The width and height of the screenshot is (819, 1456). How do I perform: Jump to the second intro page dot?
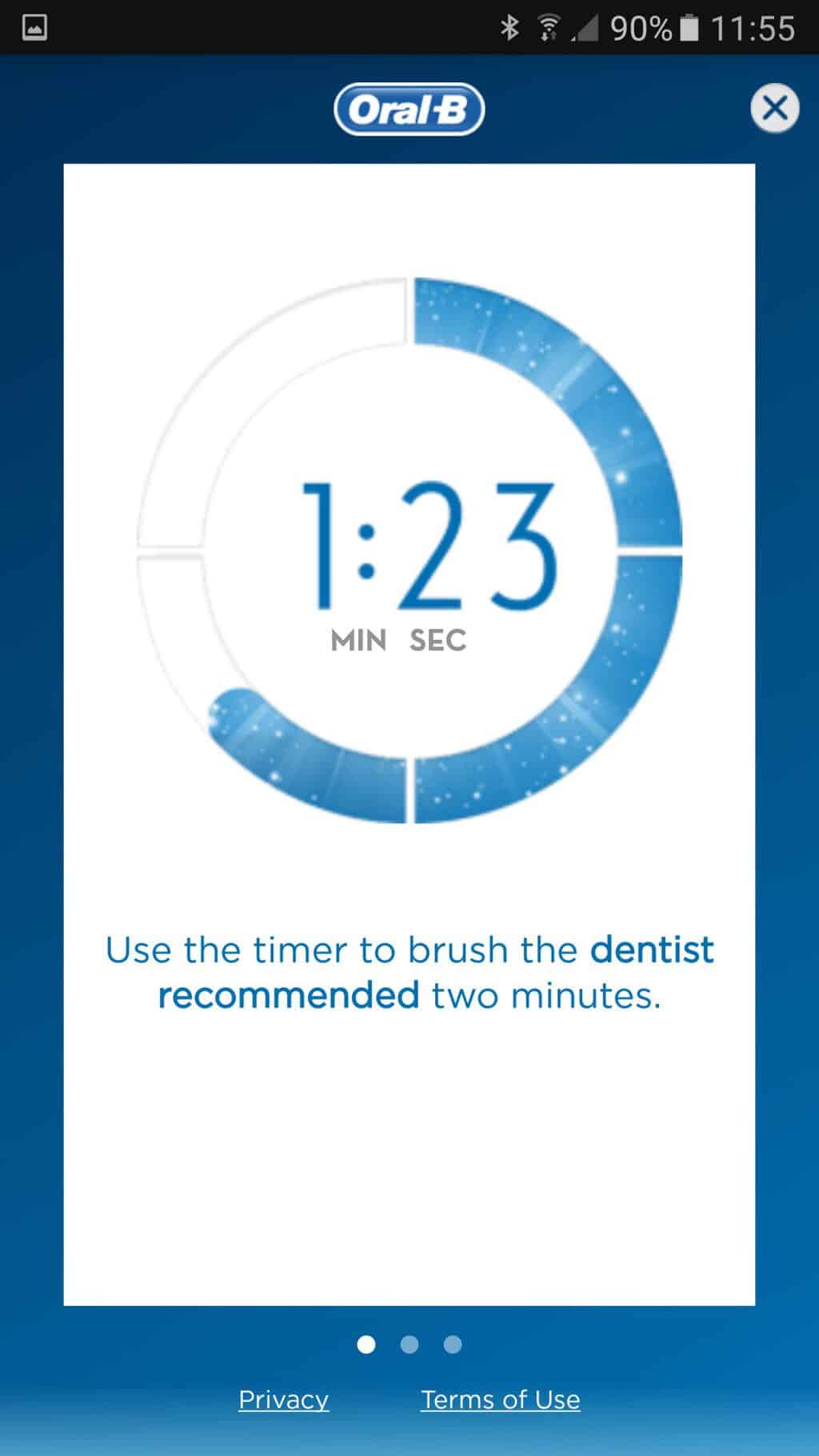(409, 1344)
